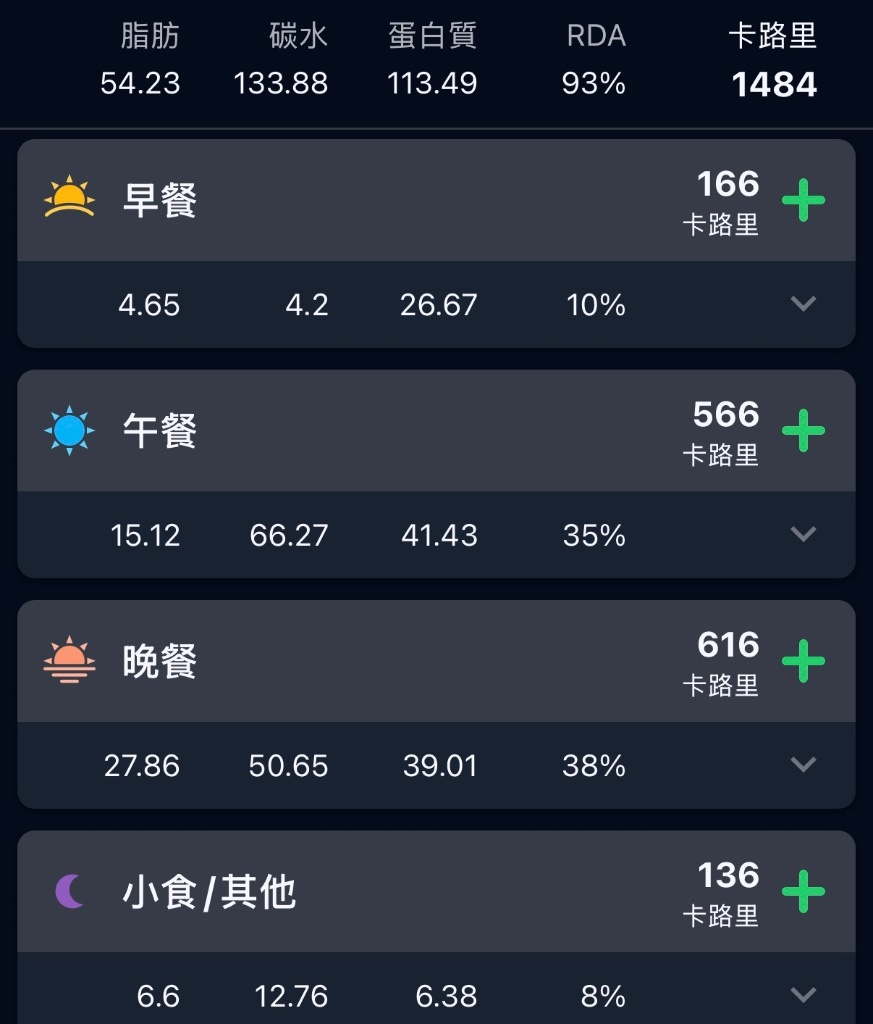Expand the 午餐 details chevron
The width and height of the screenshot is (873, 1024).
(803, 534)
